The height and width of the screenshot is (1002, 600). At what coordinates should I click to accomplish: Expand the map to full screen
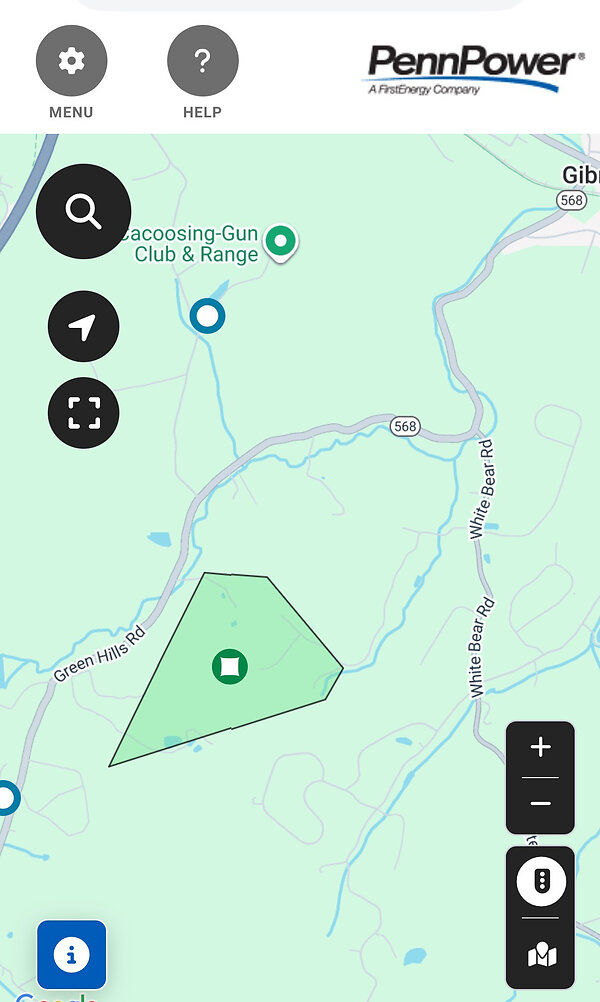click(84, 413)
